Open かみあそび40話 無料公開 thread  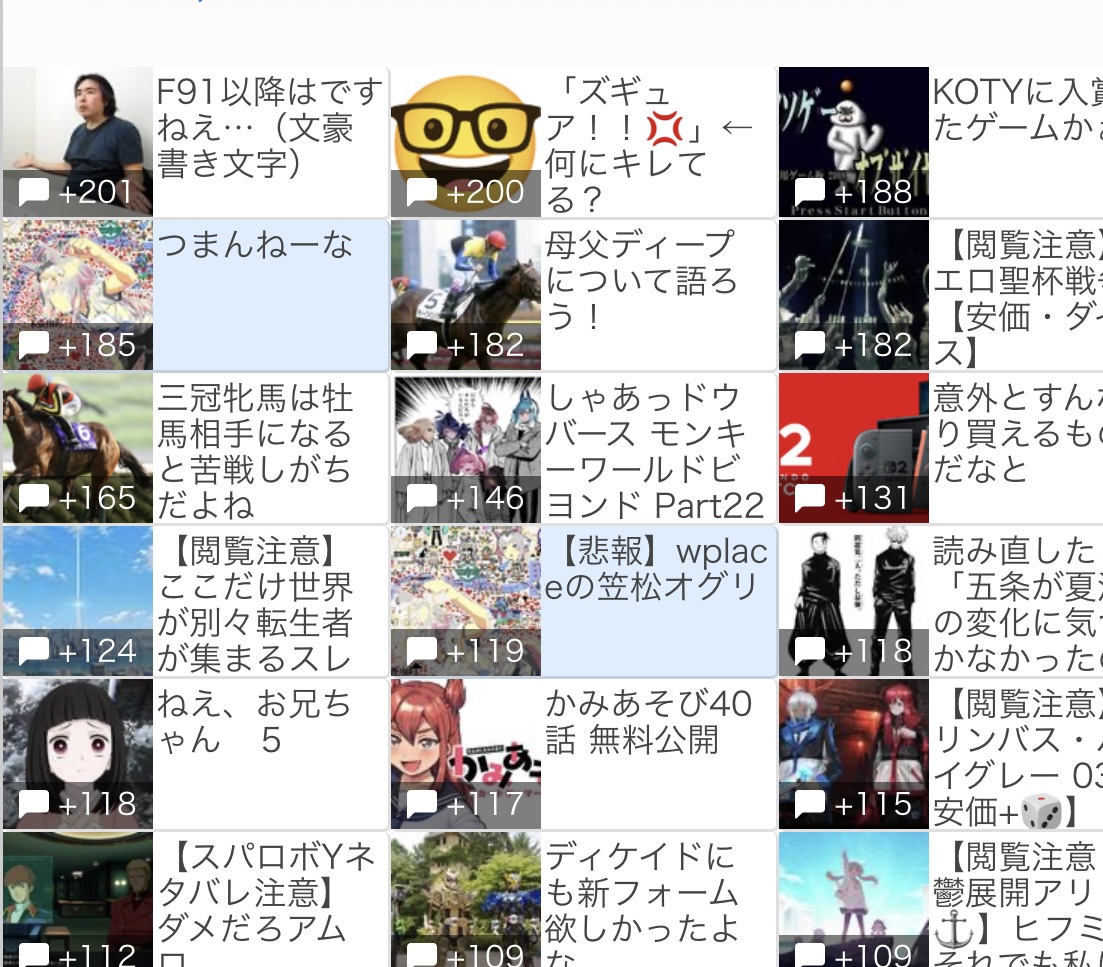(583, 754)
